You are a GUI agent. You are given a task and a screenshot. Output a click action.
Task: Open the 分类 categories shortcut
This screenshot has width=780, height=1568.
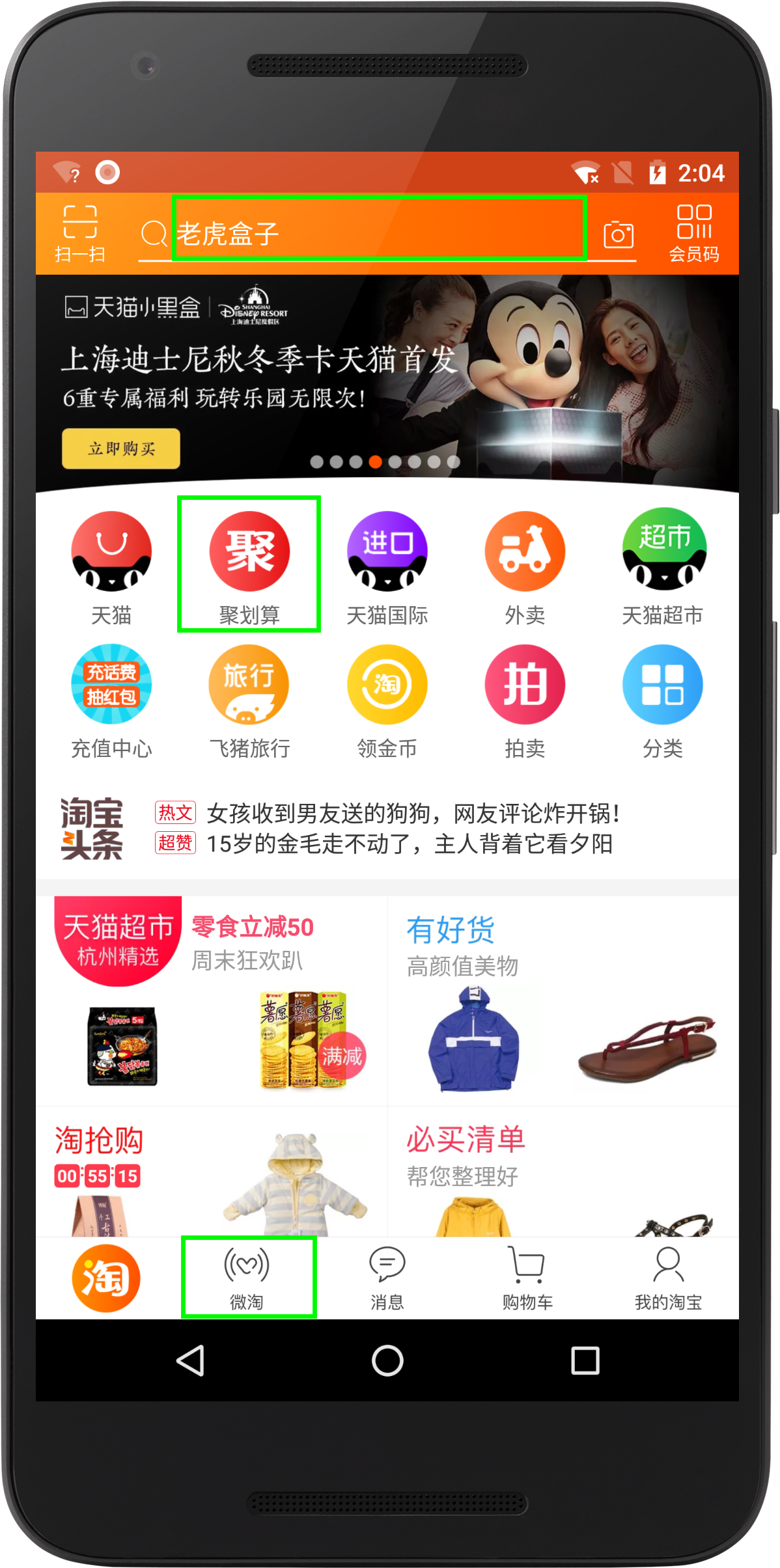coord(663,702)
